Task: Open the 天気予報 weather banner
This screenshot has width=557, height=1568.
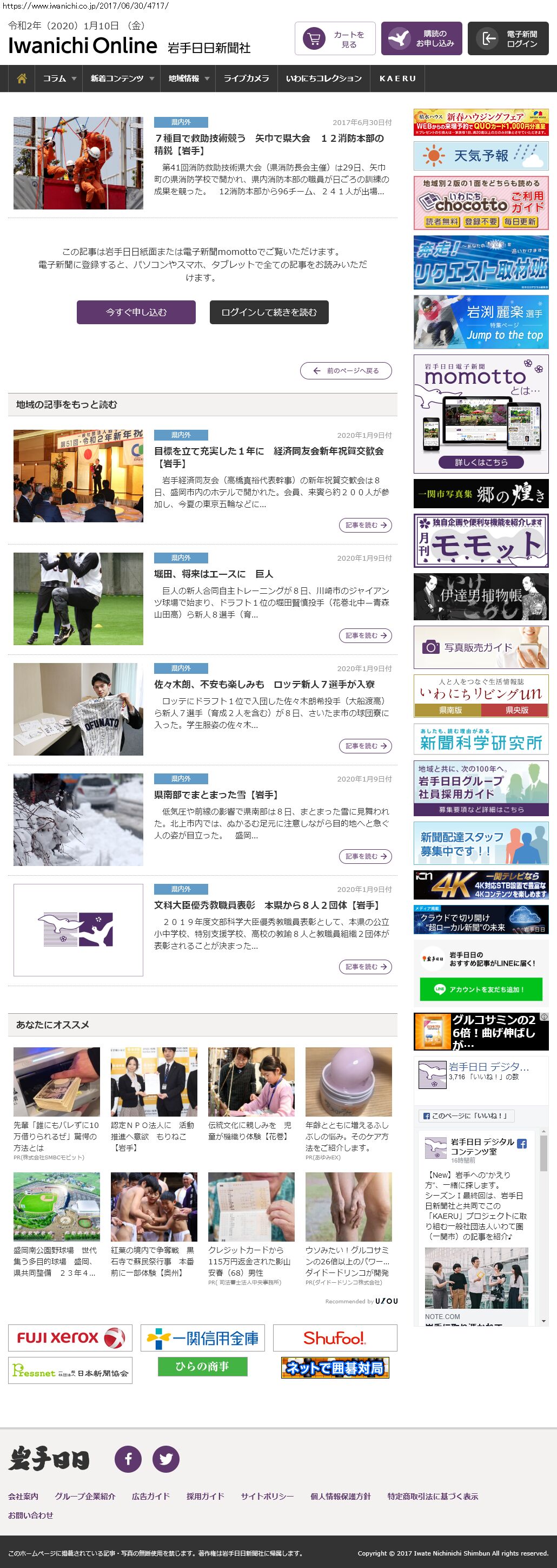Action: pyautogui.click(x=481, y=156)
